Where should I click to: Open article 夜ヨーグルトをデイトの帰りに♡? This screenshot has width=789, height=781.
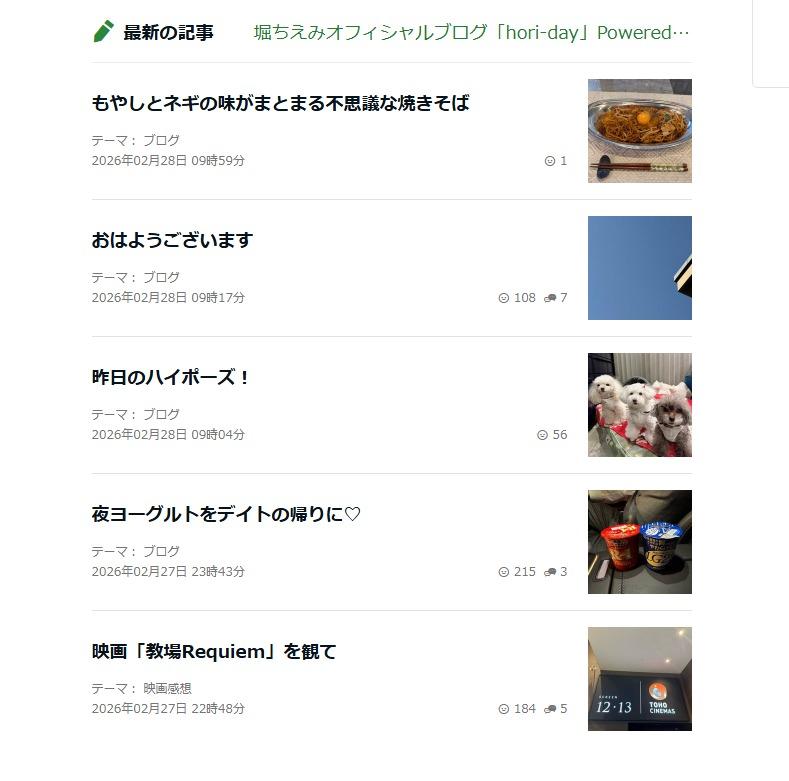(226, 514)
